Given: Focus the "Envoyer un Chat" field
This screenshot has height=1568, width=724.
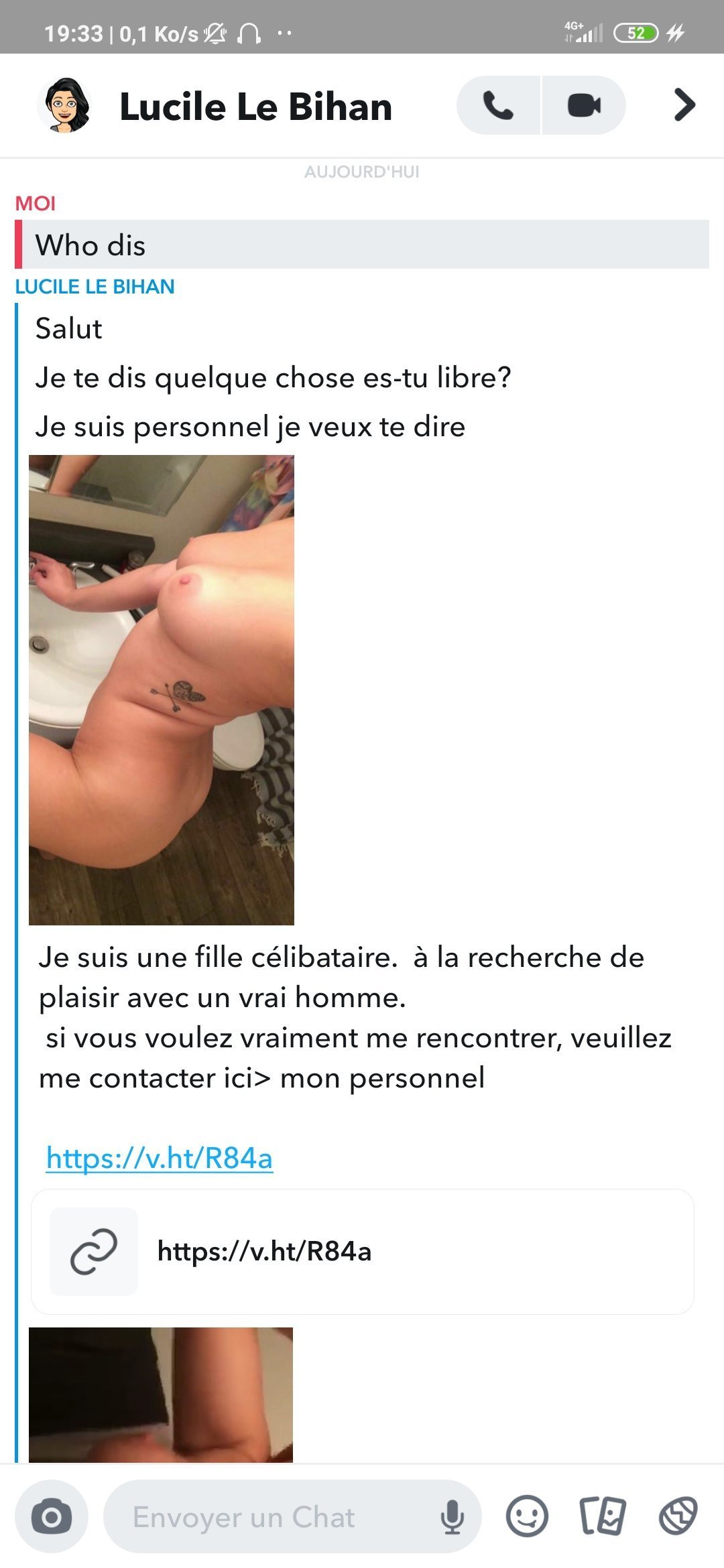Looking at the screenshot, I should click(x=268, y=1517).
